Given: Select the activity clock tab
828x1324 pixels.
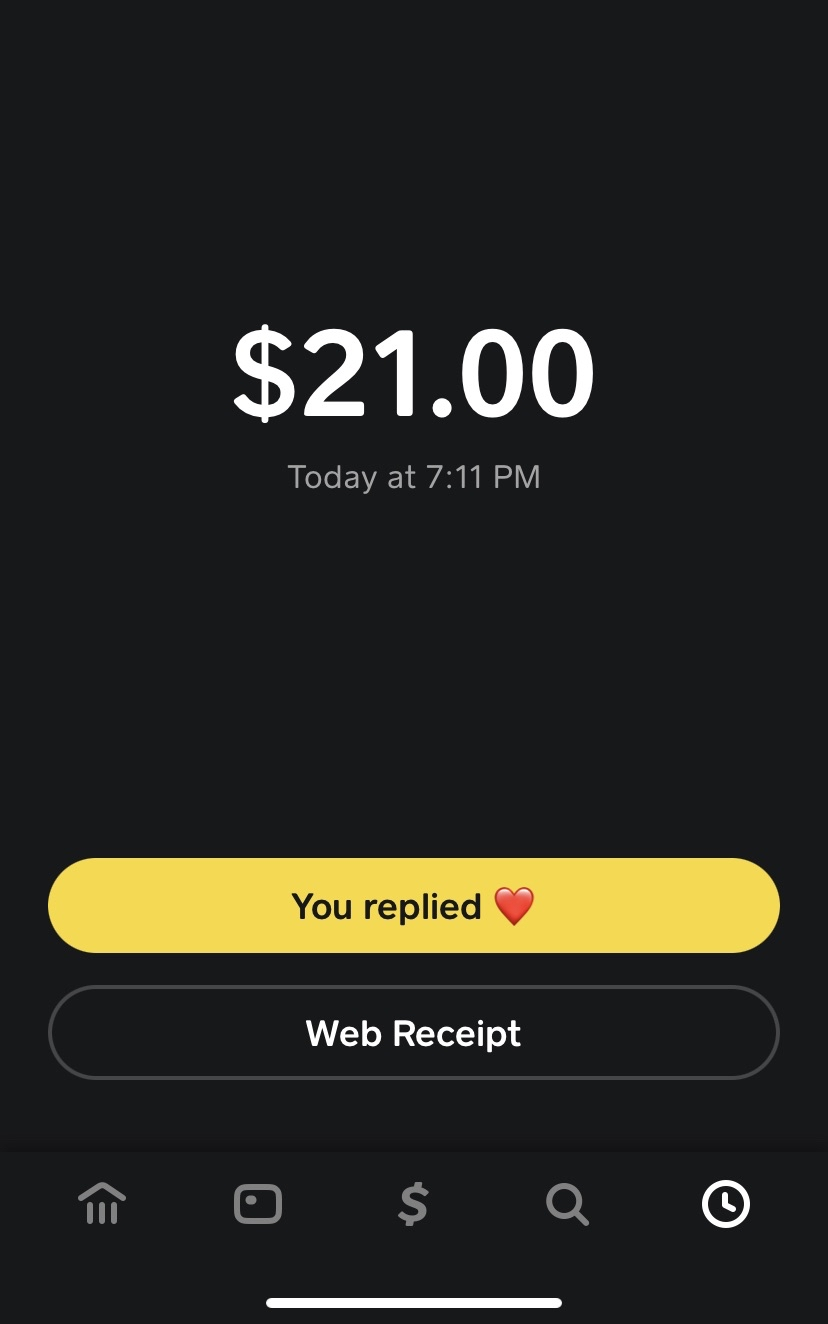Looking at the screenshot, I should click(725, 1203).
